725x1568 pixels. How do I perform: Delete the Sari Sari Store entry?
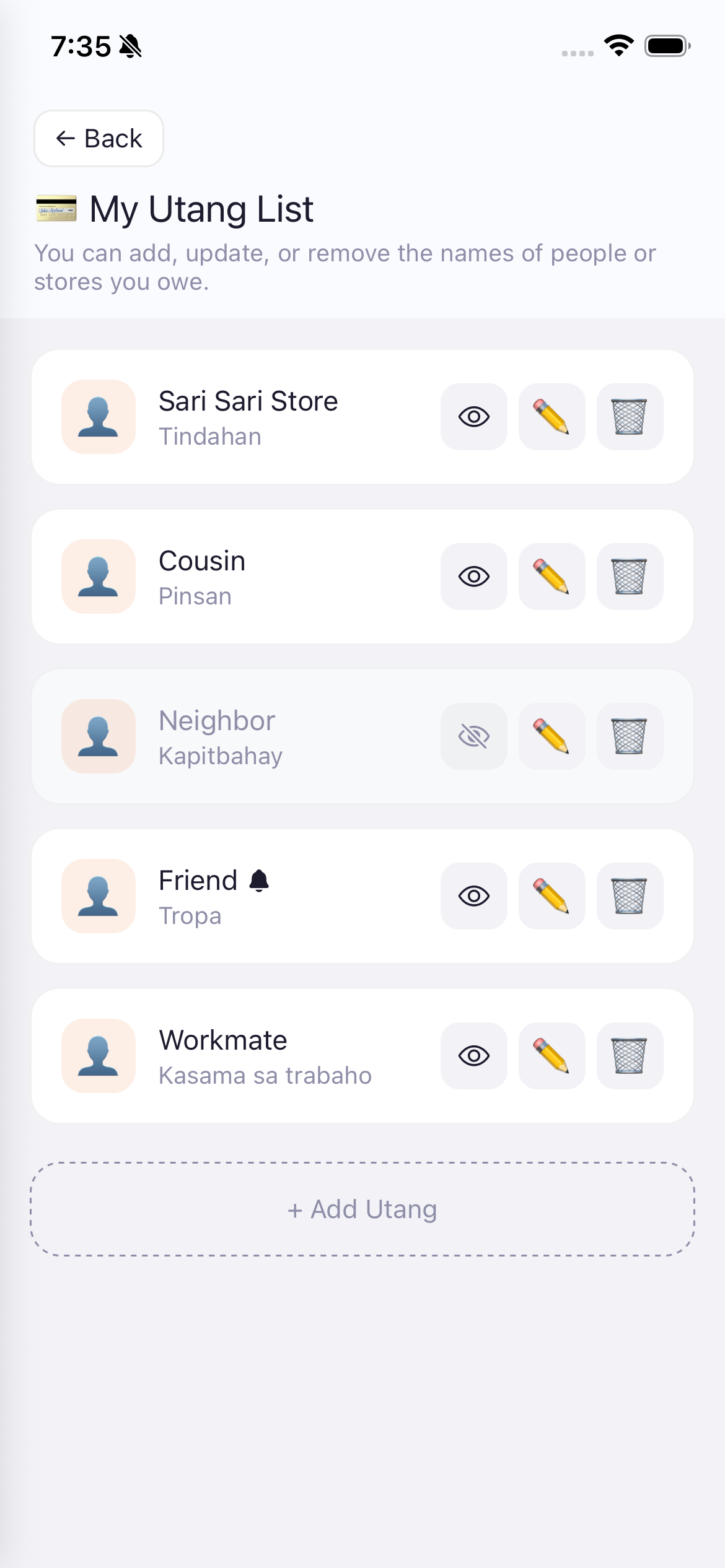(630, 417)
